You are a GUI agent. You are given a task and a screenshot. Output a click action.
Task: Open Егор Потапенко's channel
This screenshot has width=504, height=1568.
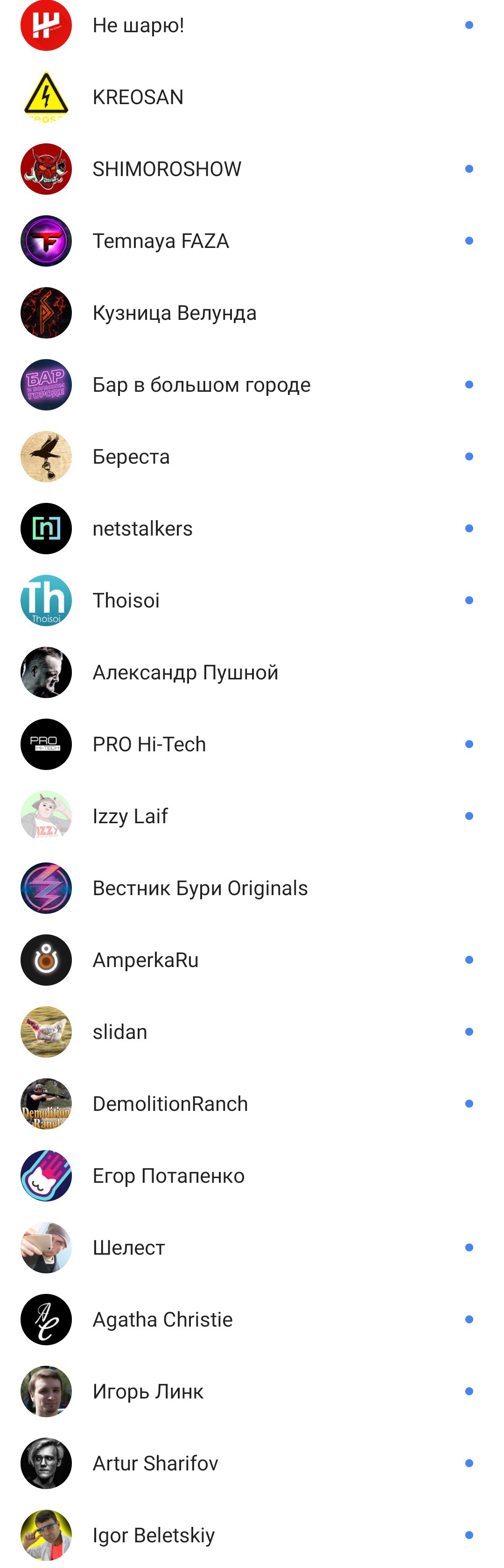(x=168, y=1175)
